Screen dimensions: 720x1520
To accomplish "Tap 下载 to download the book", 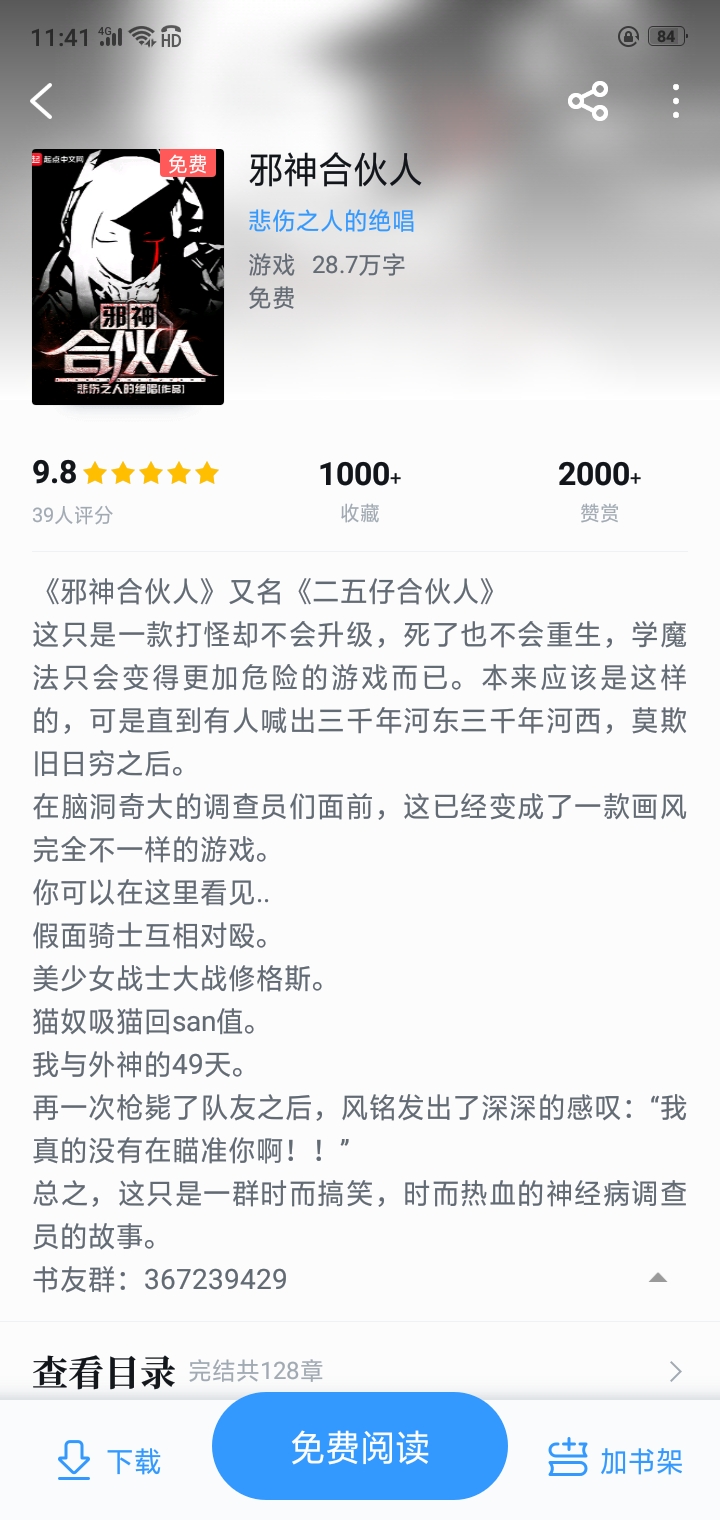I will click(x=109, y=1461).
